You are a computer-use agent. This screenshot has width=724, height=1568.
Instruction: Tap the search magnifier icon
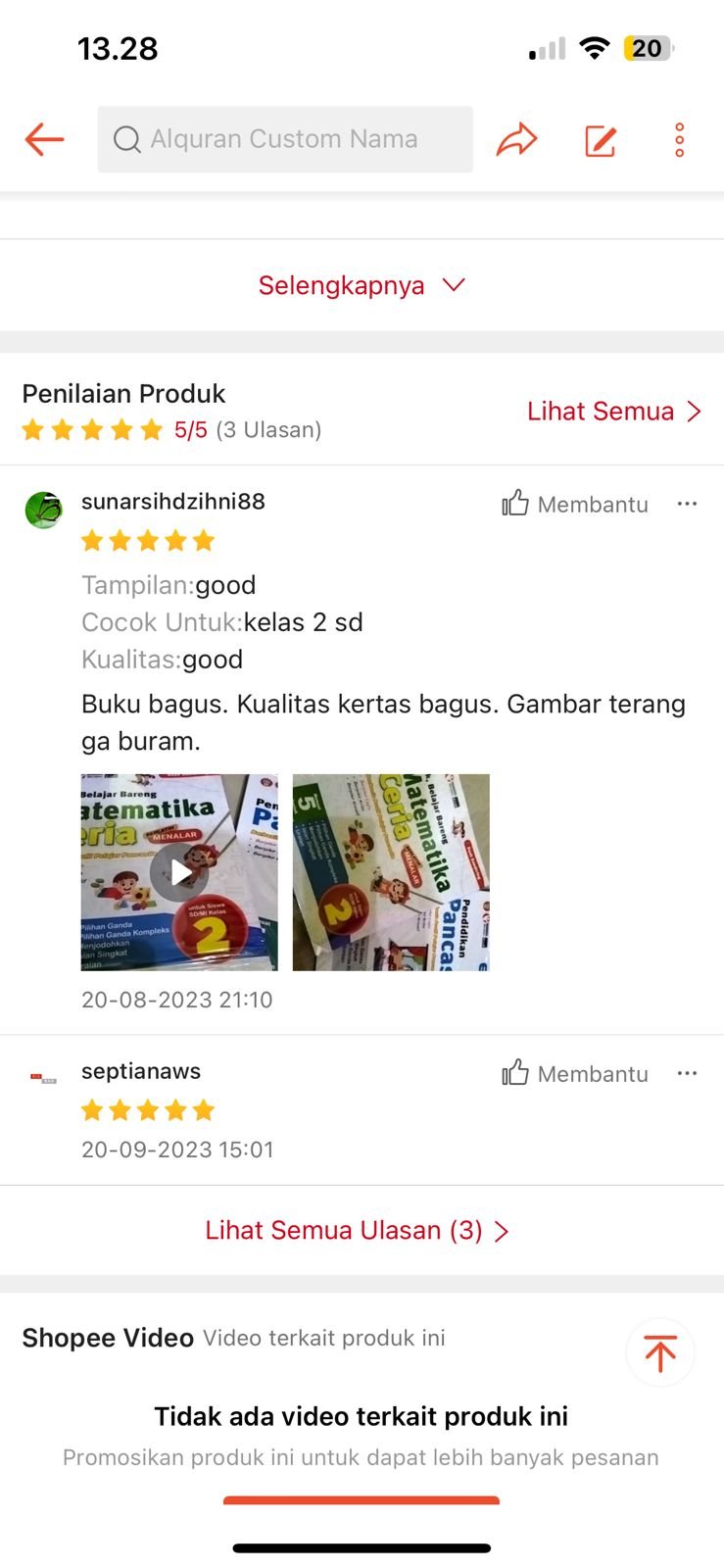pos(126,139)
